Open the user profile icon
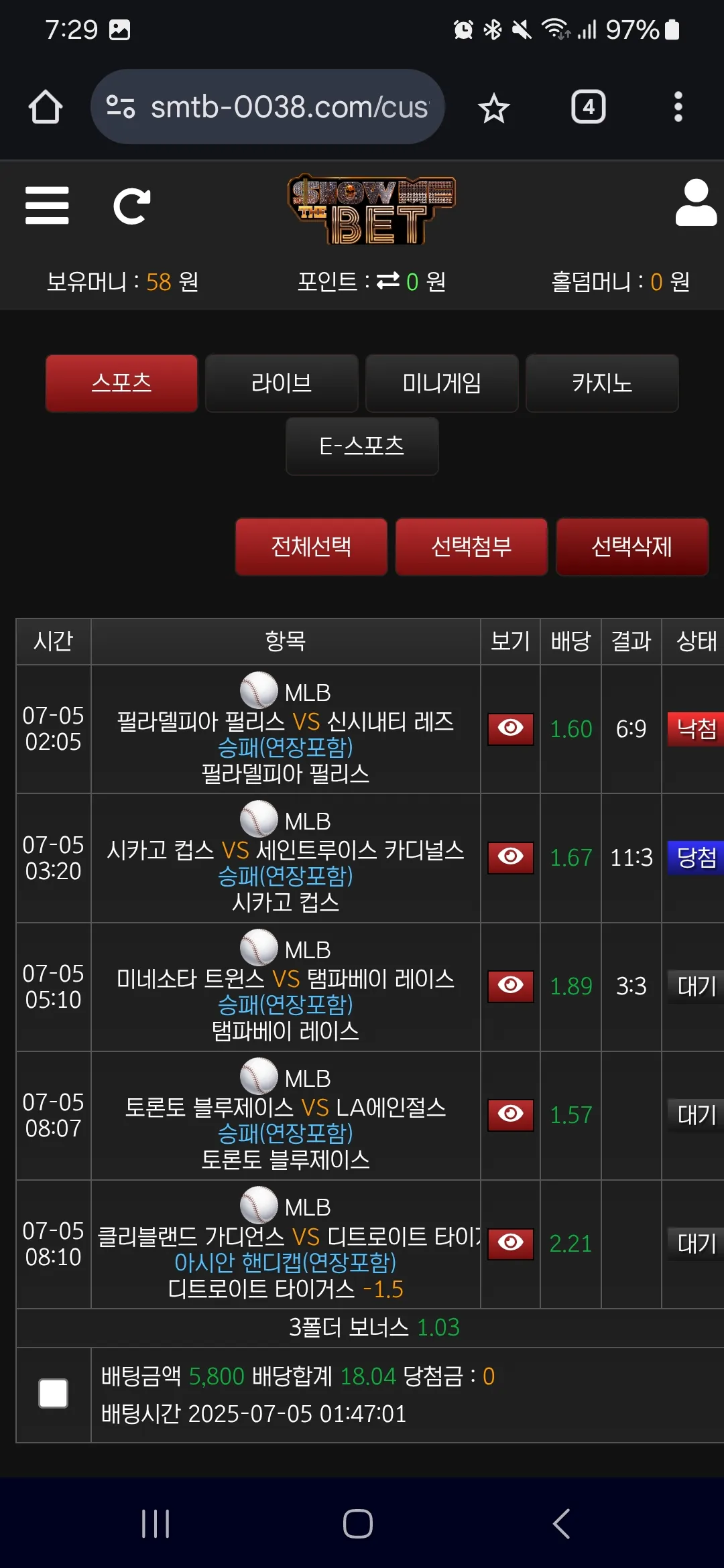724x1568 pixels. click(697, 203)
